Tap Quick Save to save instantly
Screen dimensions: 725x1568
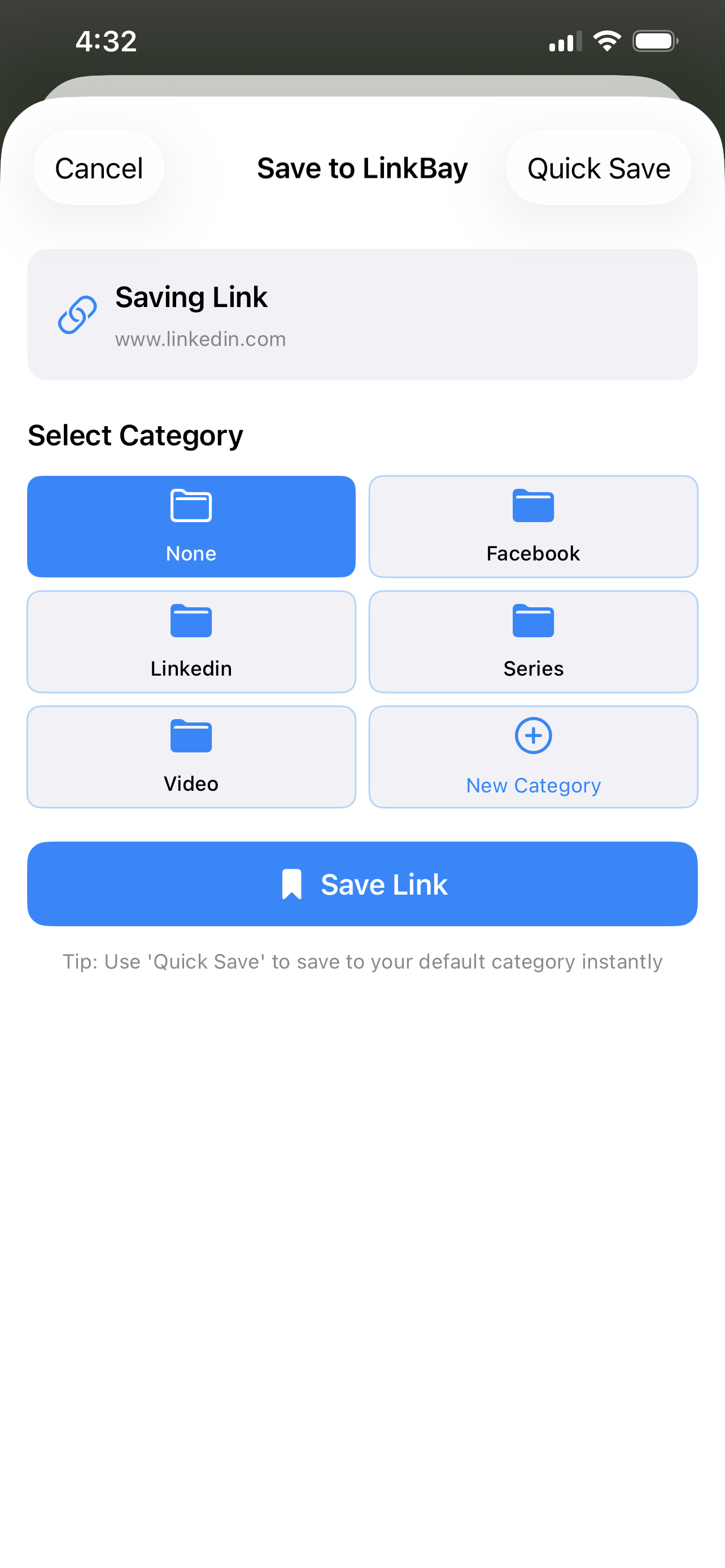tap(599, 168)
